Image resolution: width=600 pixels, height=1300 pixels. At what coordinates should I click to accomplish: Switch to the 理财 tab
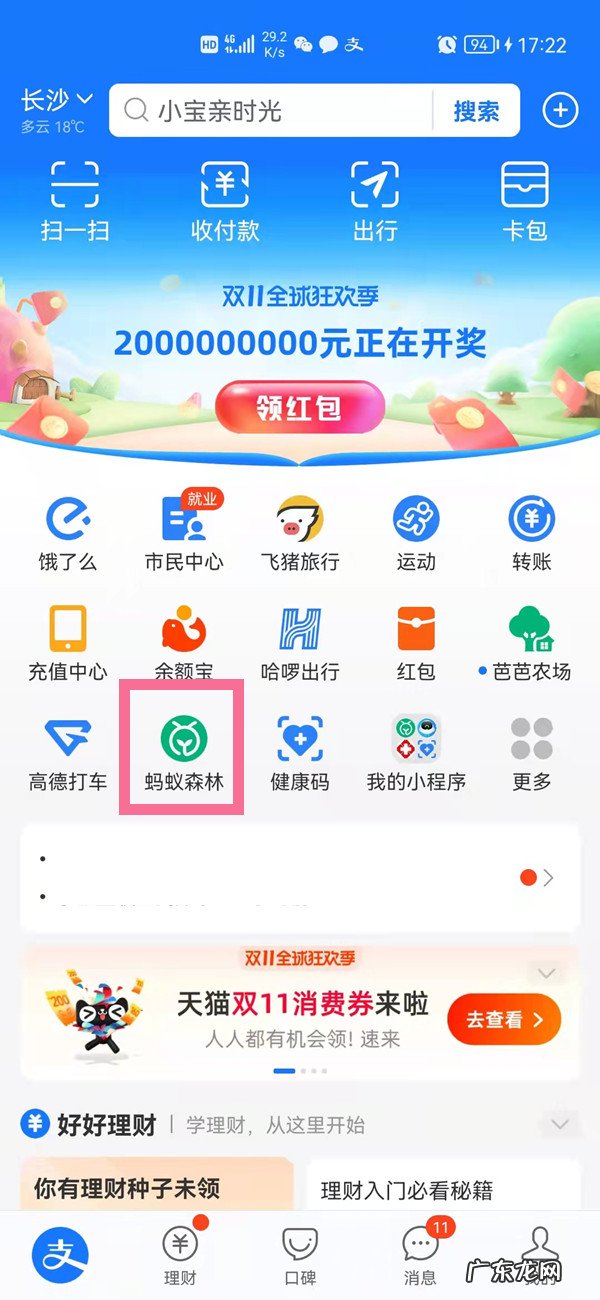click(180, 1255)
